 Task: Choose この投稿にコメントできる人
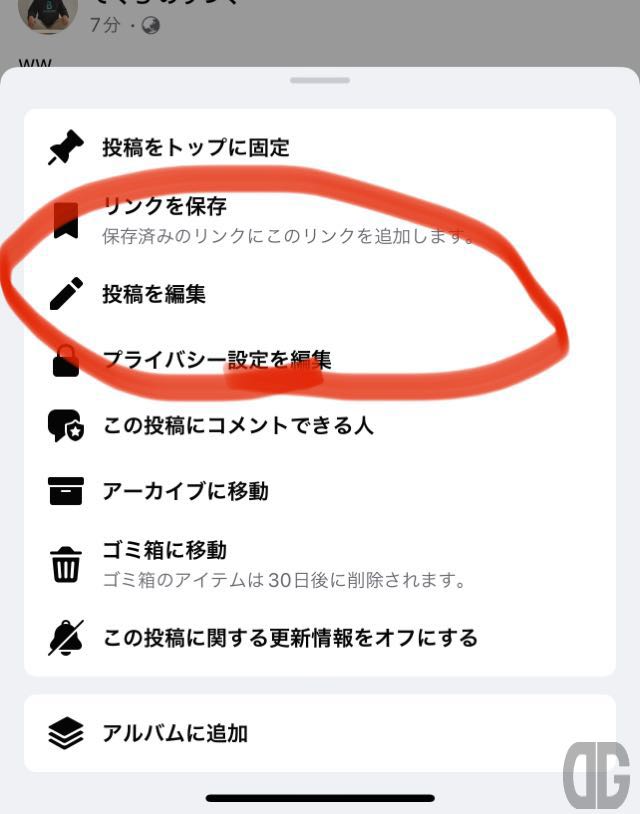pyautogui.click(x=237, y=426)
